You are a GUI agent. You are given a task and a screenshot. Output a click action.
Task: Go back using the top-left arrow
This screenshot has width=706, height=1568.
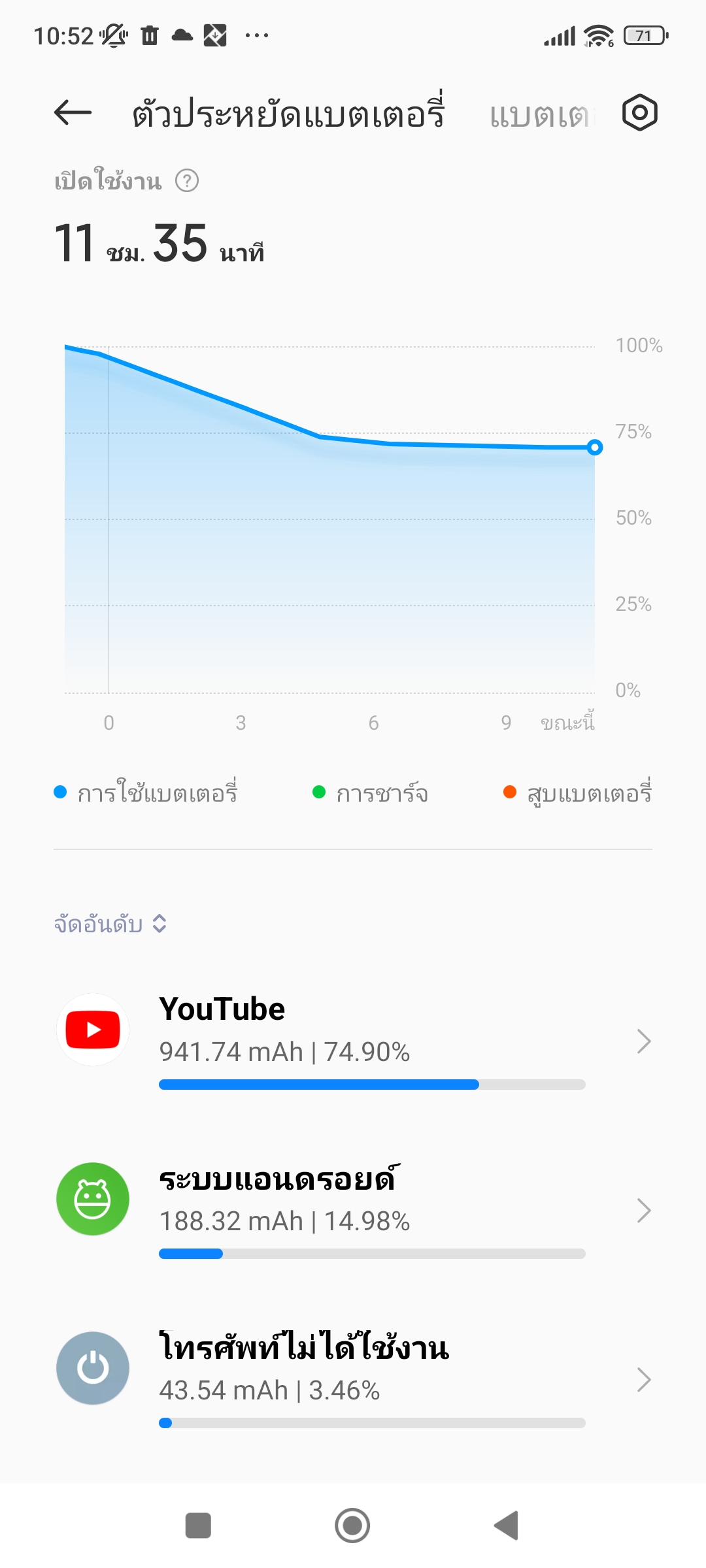click(x=73, y=113)
